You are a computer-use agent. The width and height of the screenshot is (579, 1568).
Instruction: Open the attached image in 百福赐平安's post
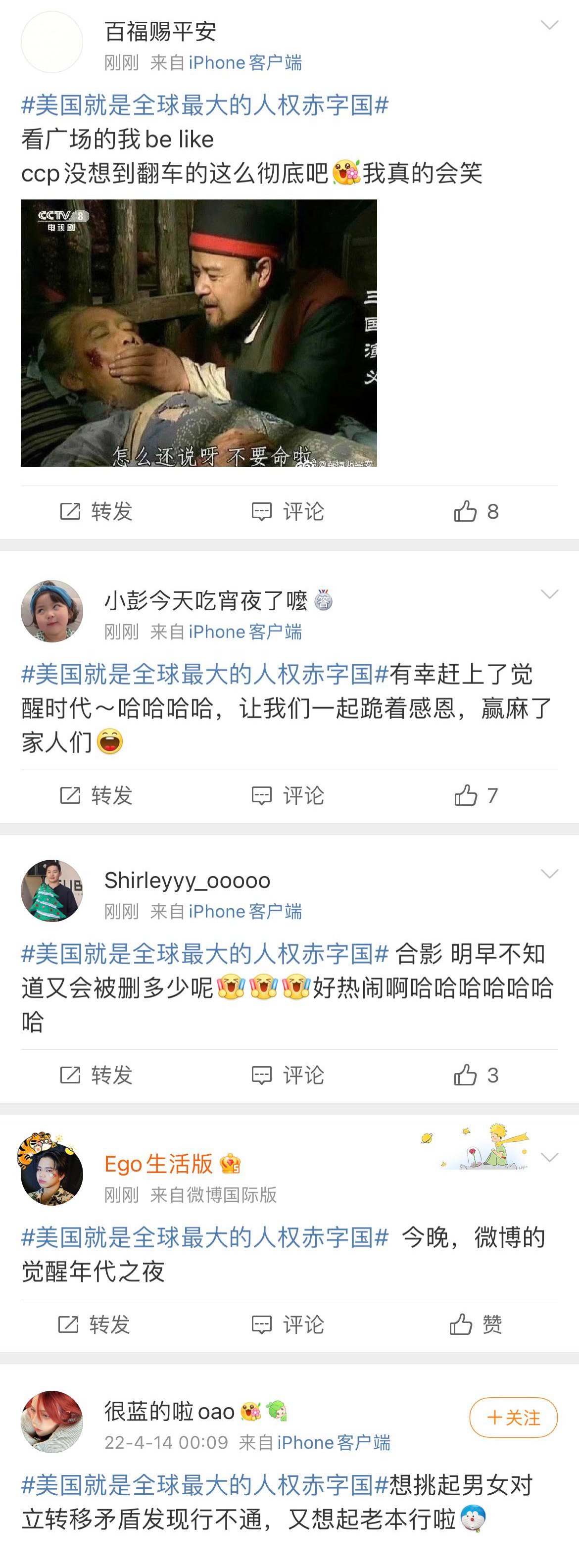pos(198,333)
